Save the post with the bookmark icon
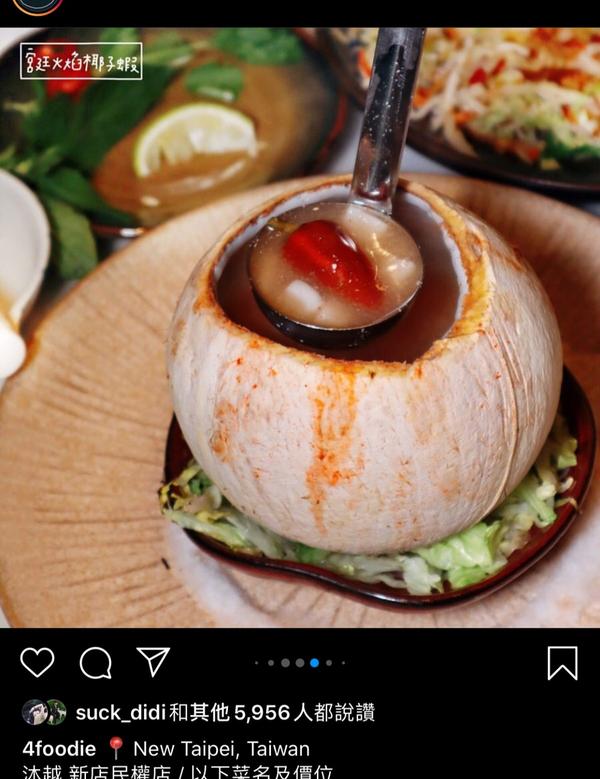The width and height of the screenshot is (600, 779). point(562,662)
